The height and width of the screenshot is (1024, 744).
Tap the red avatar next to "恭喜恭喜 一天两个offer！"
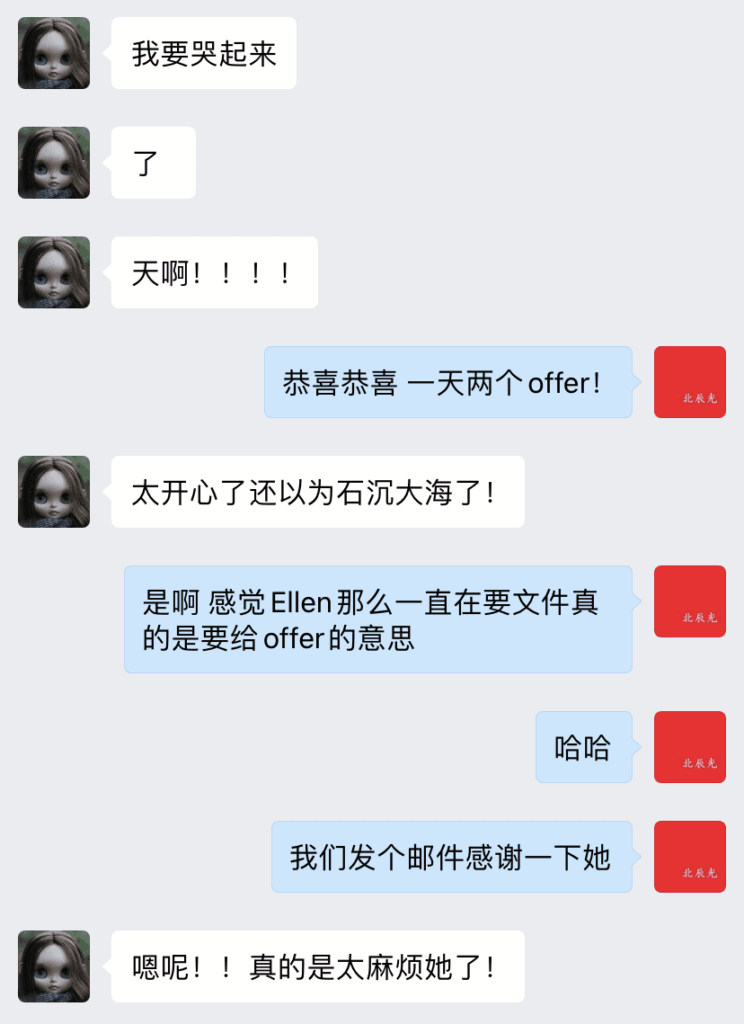690,382
